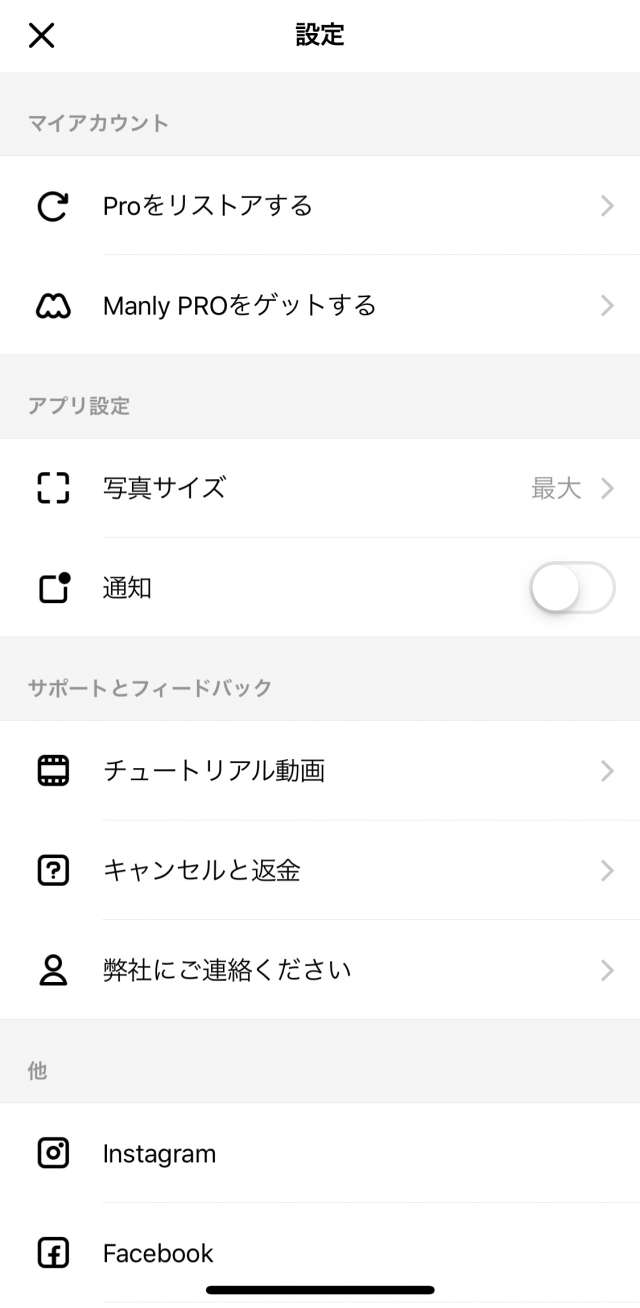
Task: Open キャンセルと返金
Action: tap(320, 870)
